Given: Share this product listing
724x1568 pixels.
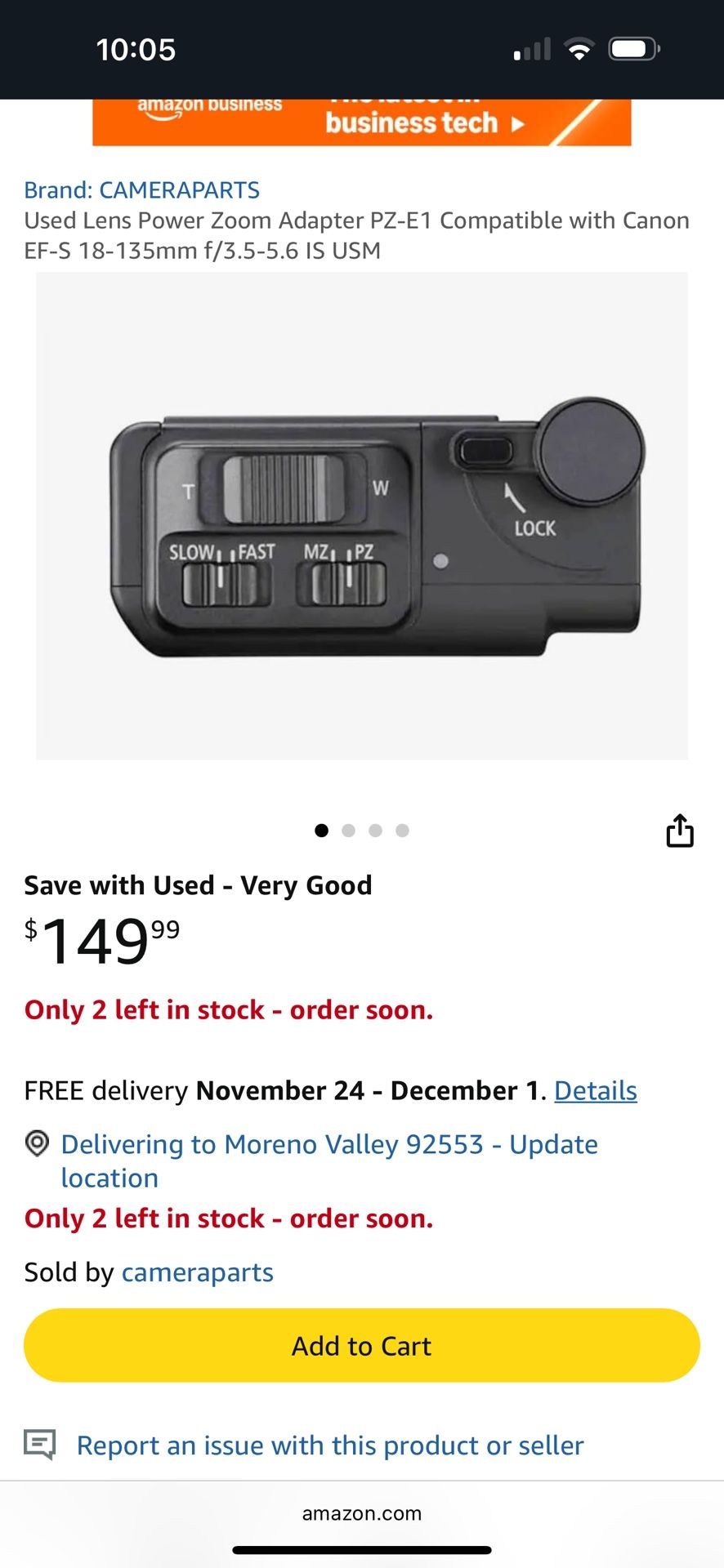Looking at the screenshot, I should [679, 831].
